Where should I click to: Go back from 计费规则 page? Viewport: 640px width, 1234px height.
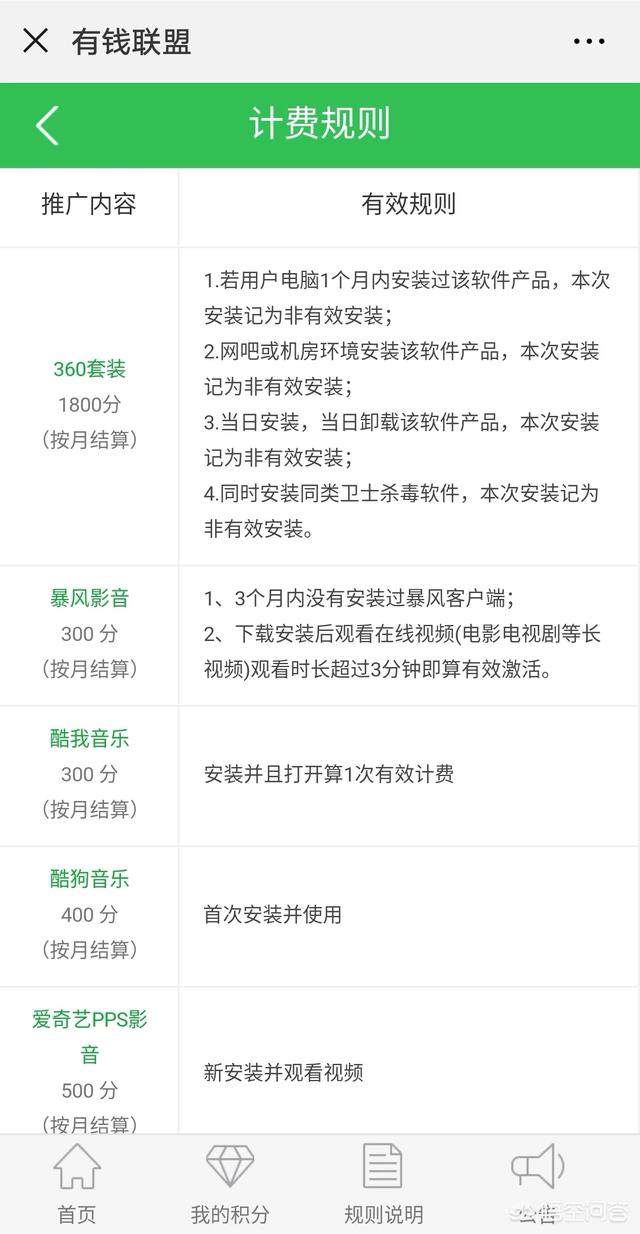coord(47,125)
